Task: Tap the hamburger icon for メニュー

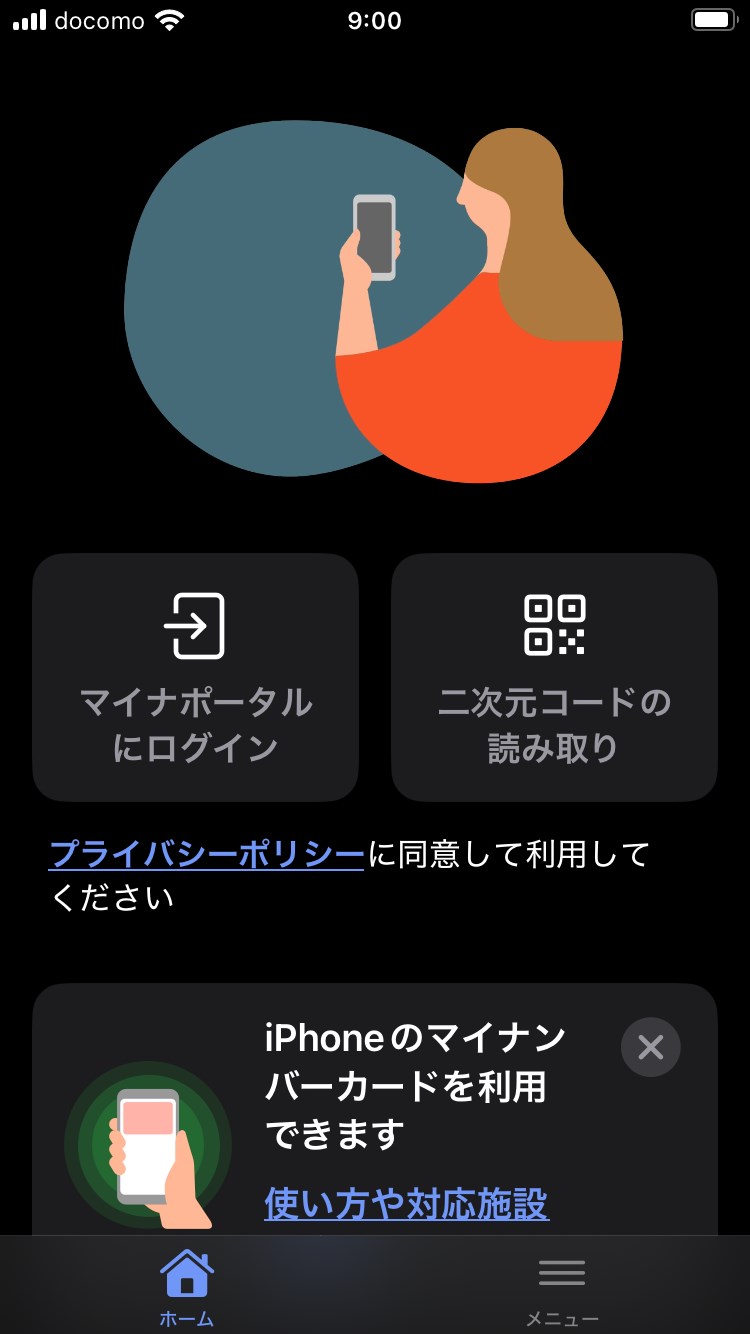Action: 561,1272
